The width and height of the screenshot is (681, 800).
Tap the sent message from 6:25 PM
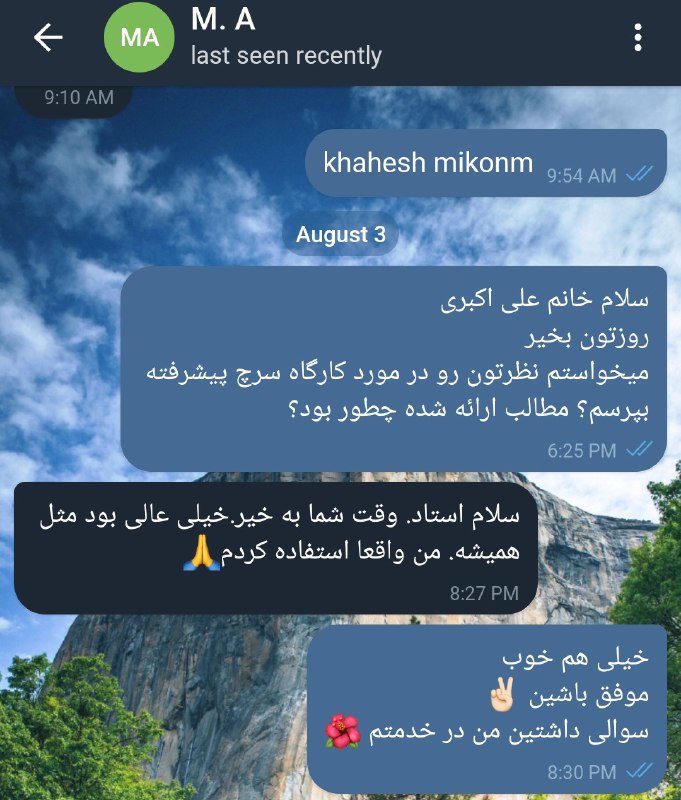394,368
